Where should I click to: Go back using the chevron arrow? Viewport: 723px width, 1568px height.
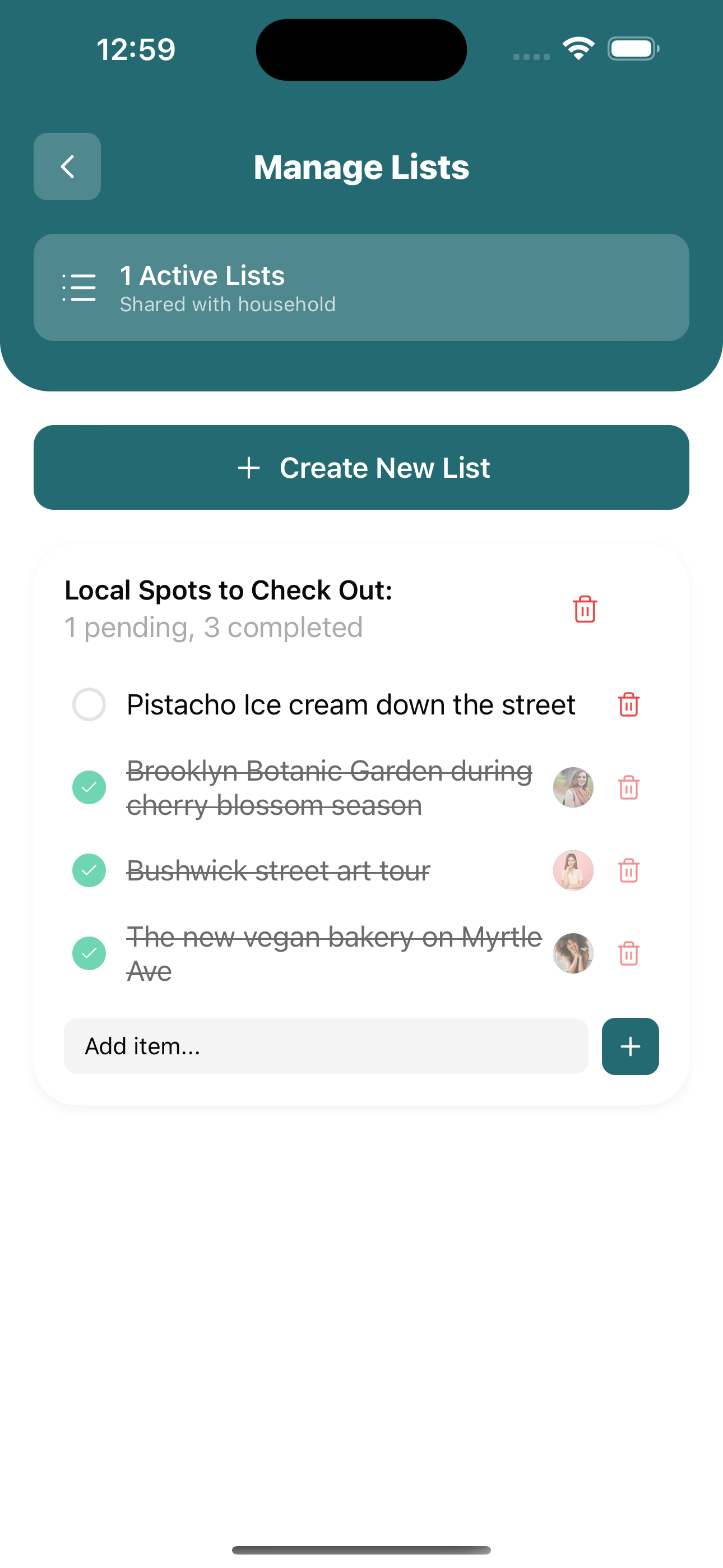[x=67, y=166]
